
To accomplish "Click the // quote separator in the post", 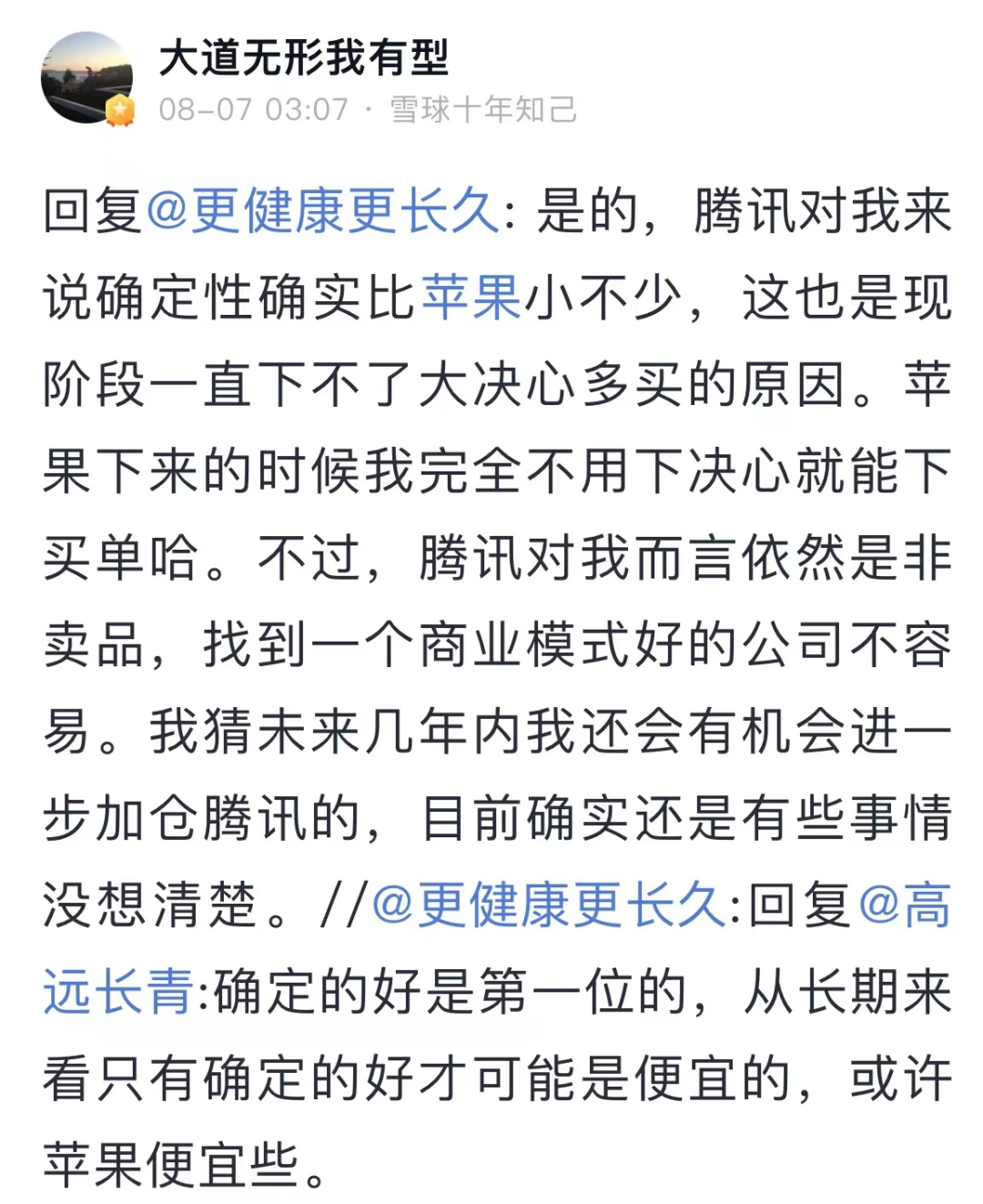I will [x=346, y=900].
